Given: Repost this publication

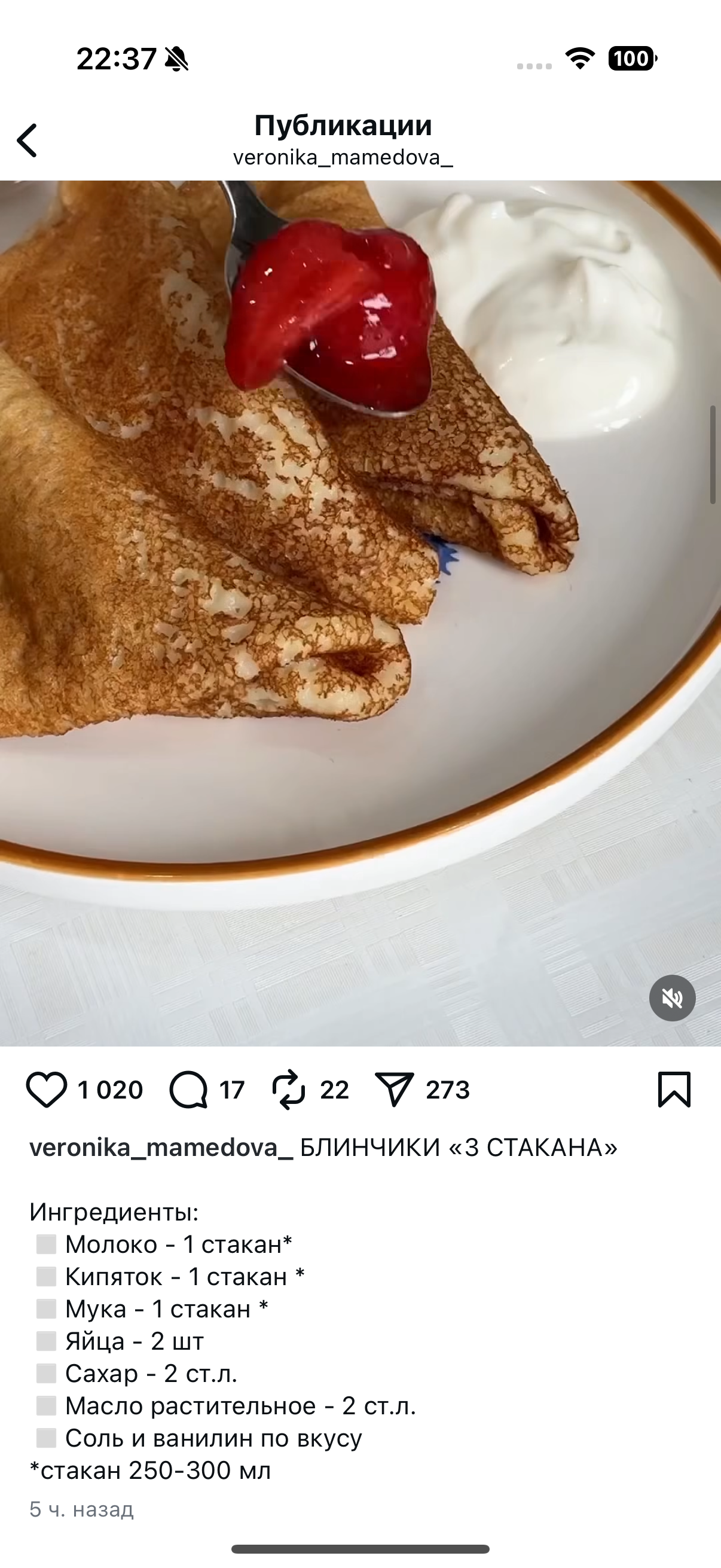Looking at the screenshot, I should (288, 1090).
